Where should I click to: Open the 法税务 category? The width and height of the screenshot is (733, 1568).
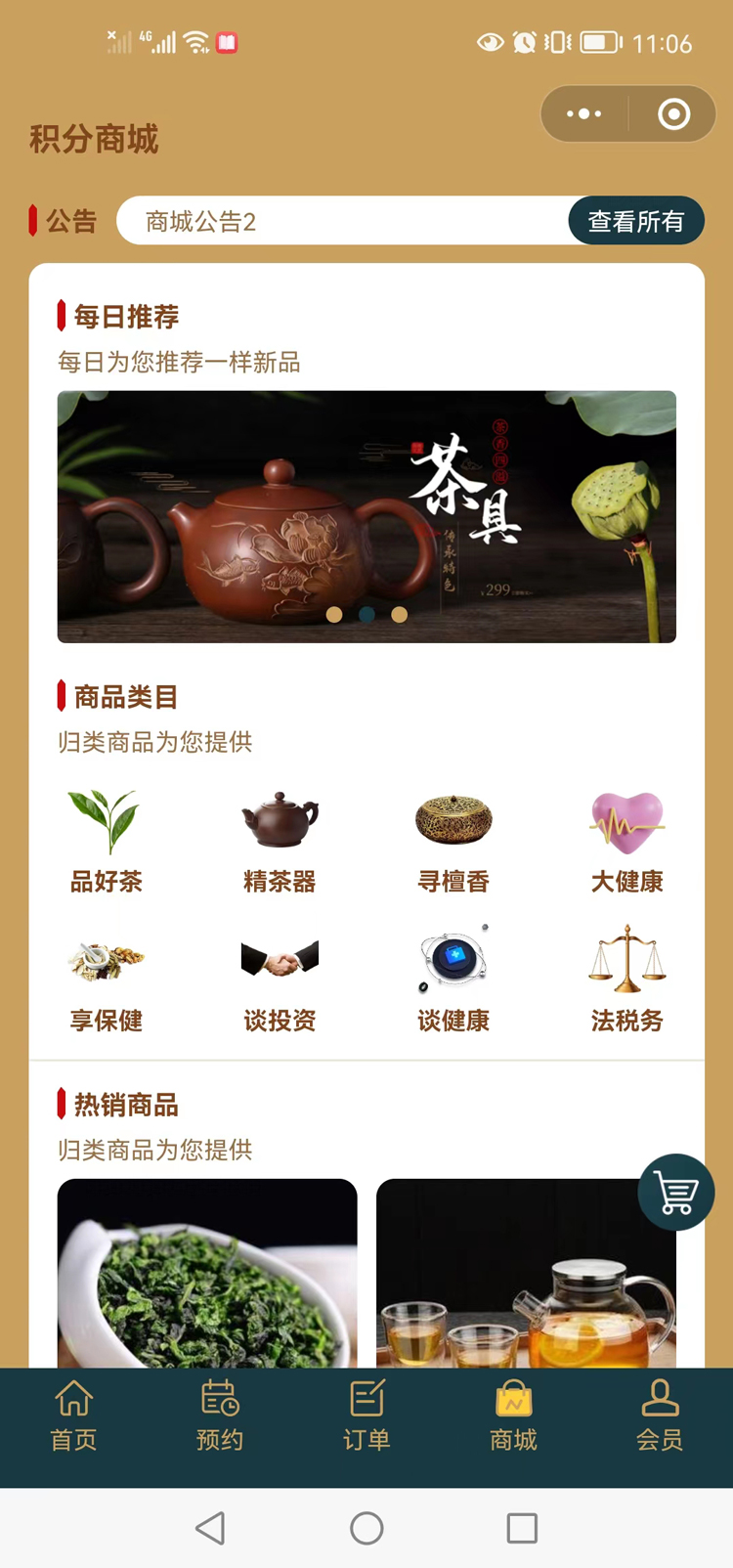pos(626,980)
